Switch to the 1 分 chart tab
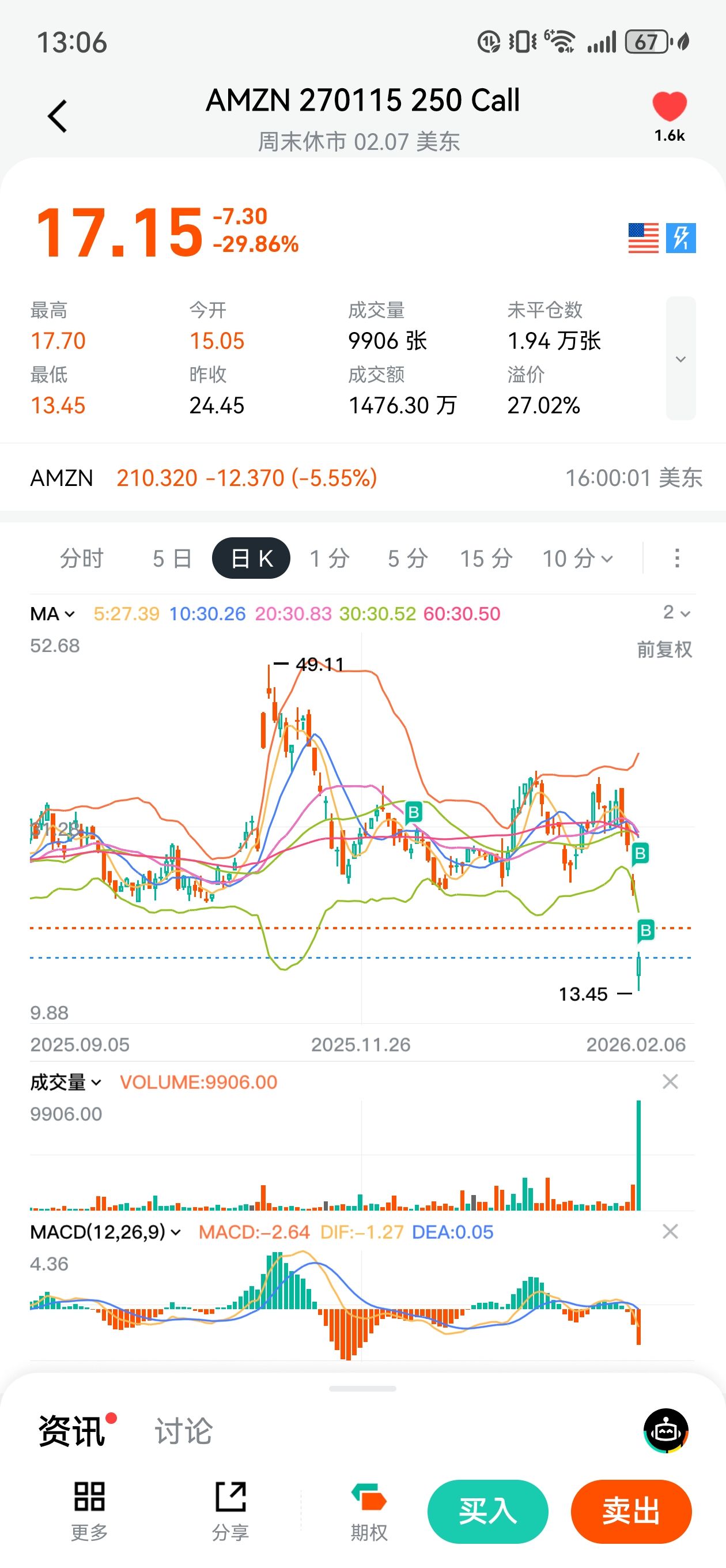This screenshot has height=1568, width=726. 329,558
